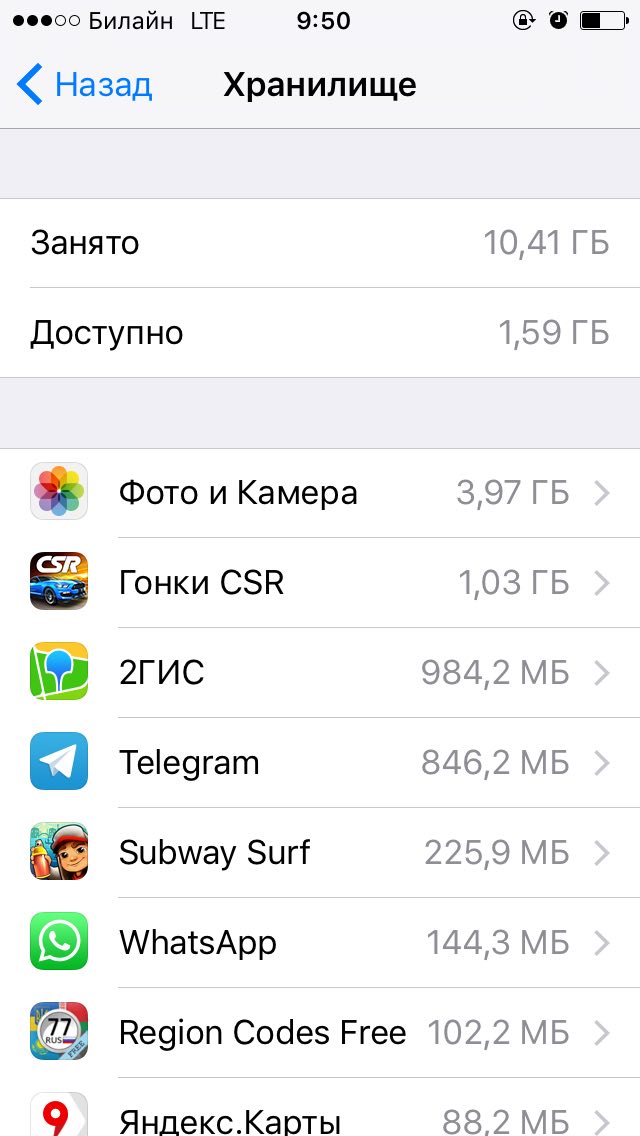Image resolution: width=640 pixels, height=1136 pixels.
Task: Open Фото и Камера storage details
Action: 320,493
